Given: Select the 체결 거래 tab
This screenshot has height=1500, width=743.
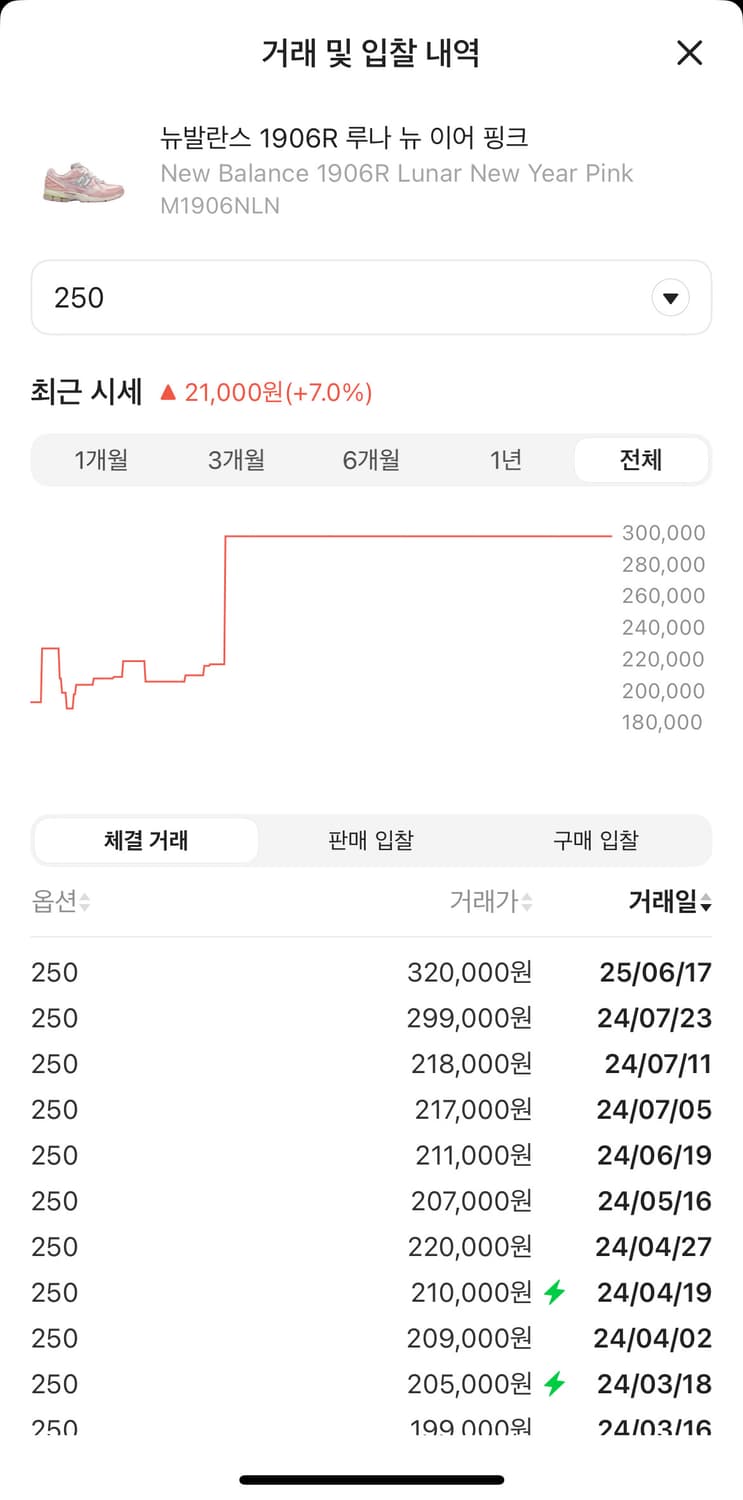Looking at the screenshot, I should coord(145,840).
